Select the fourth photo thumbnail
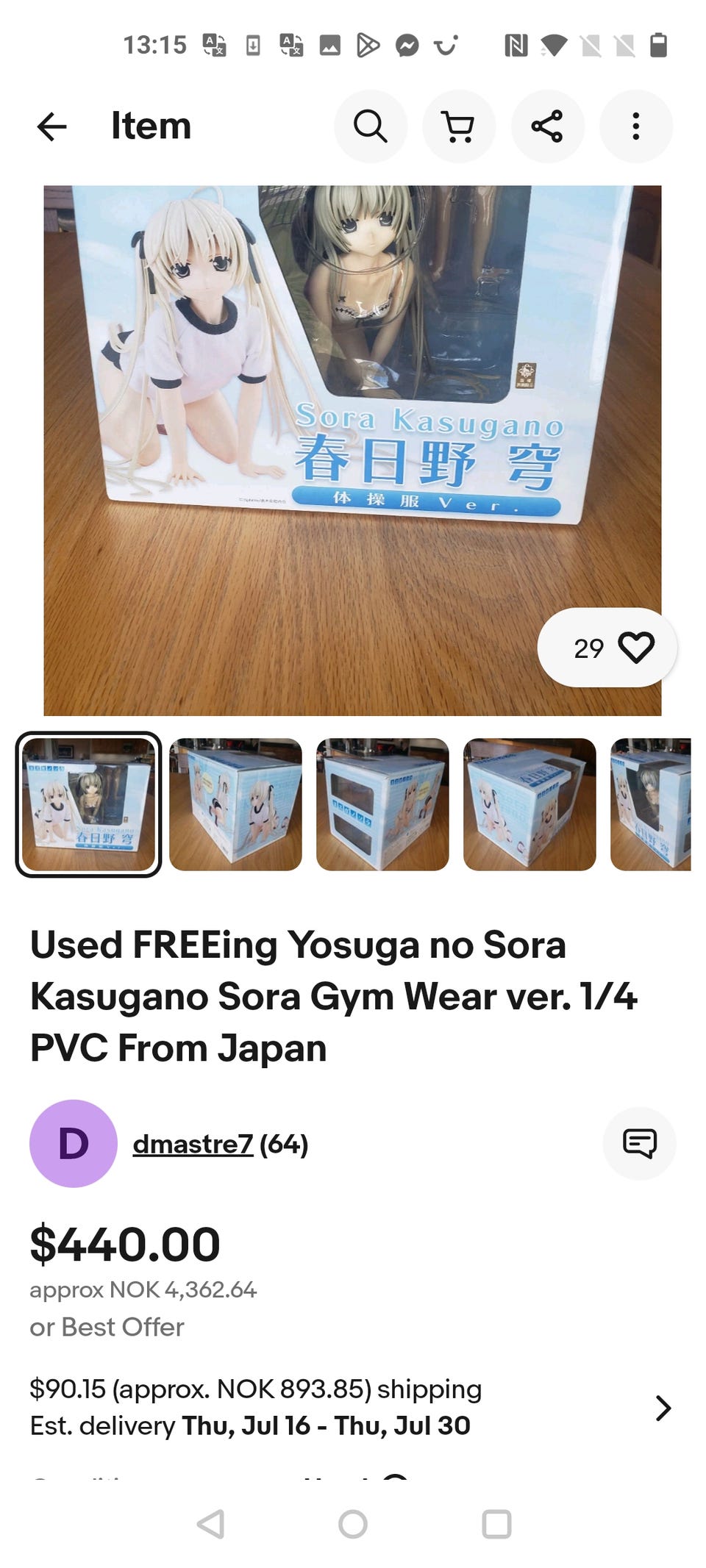The height and width of the screenshot is (1568, 706). point(529,804)
